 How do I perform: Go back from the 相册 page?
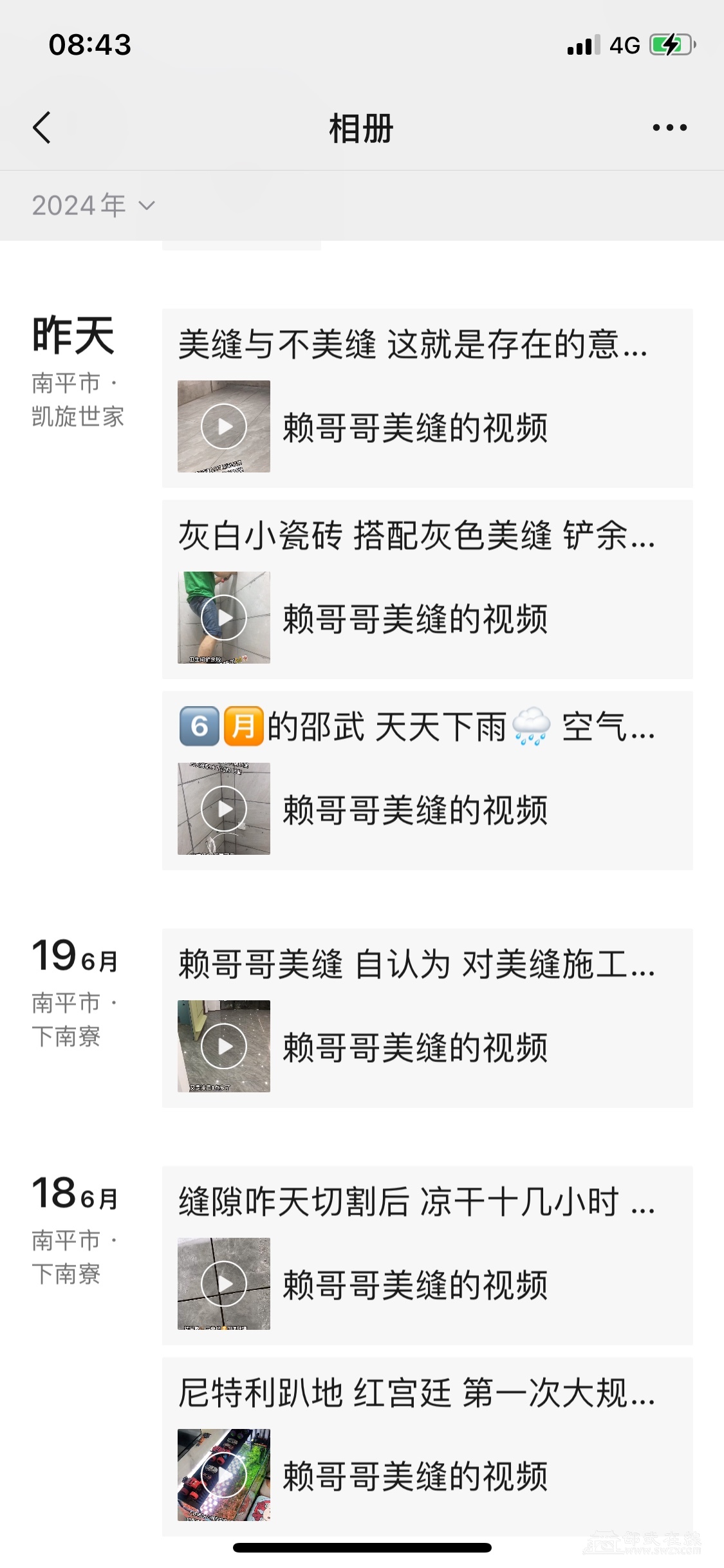(42, 127)
